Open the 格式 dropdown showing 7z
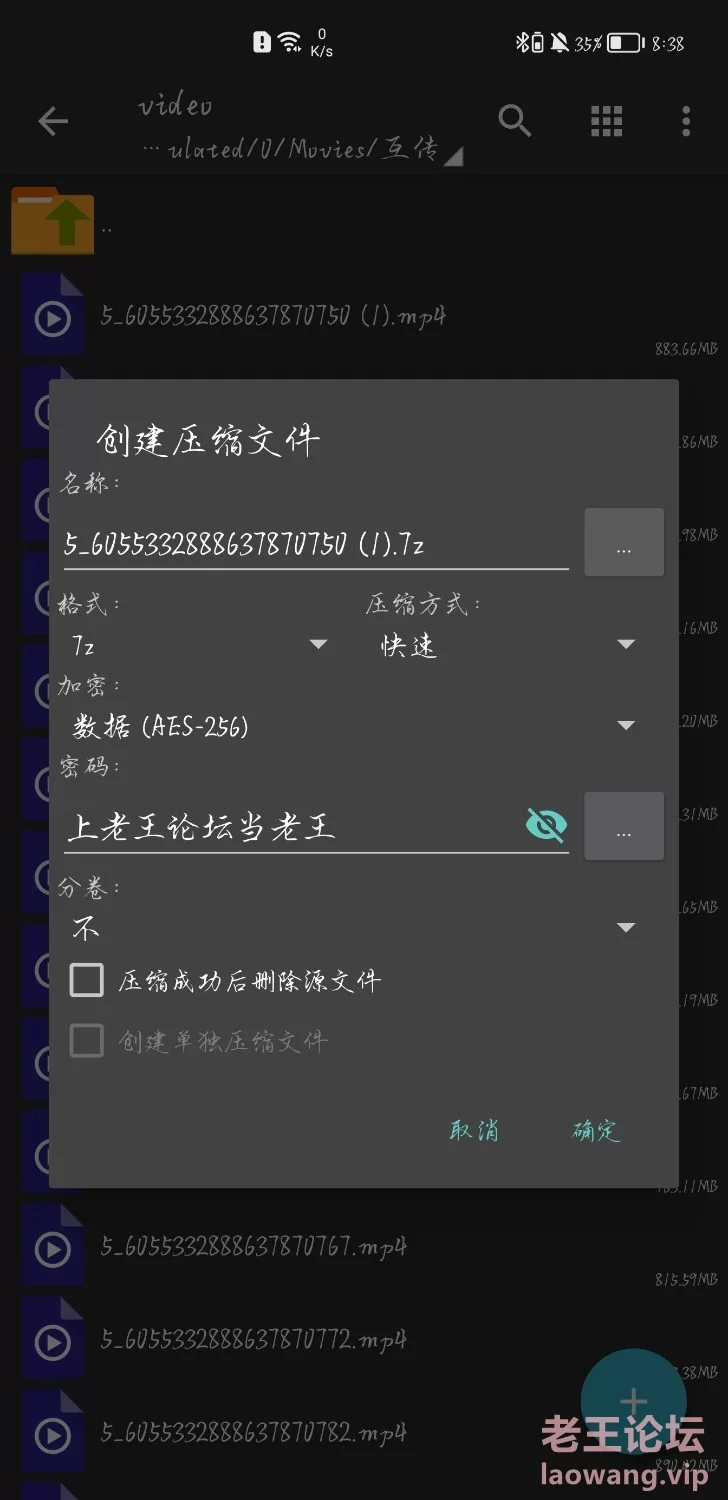The width and height of the screenshot is (728, 1500). coord(198,645)
